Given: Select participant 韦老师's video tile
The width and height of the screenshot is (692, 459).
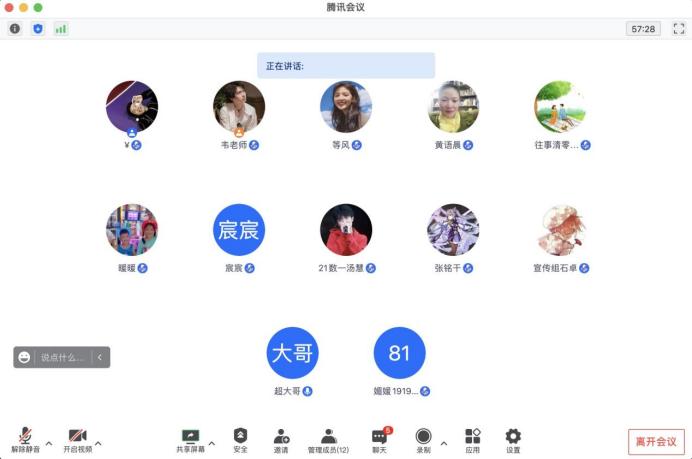Looking at the screenshot, I should (239, 107).
